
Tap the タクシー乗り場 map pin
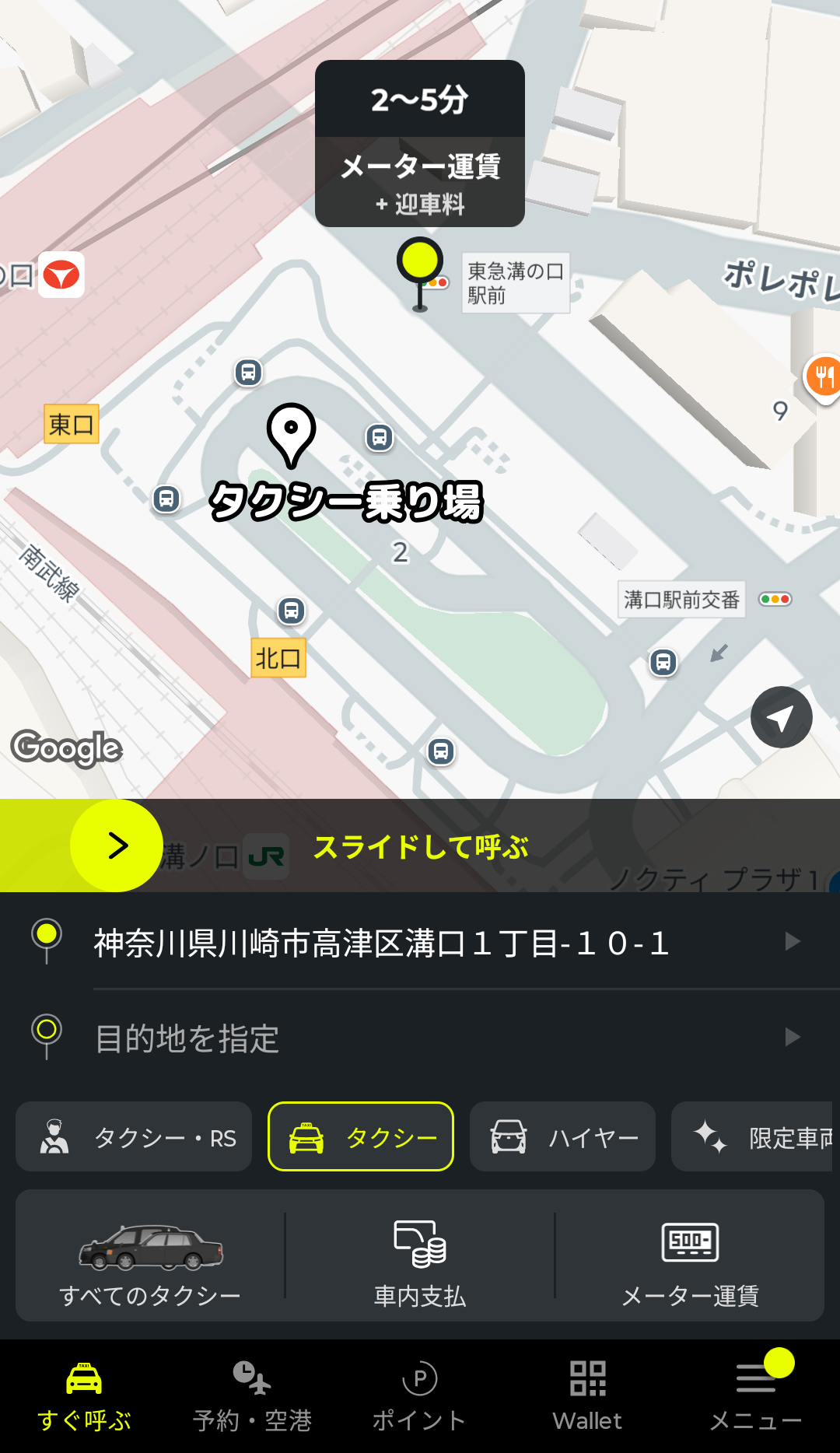pos(291,434)
